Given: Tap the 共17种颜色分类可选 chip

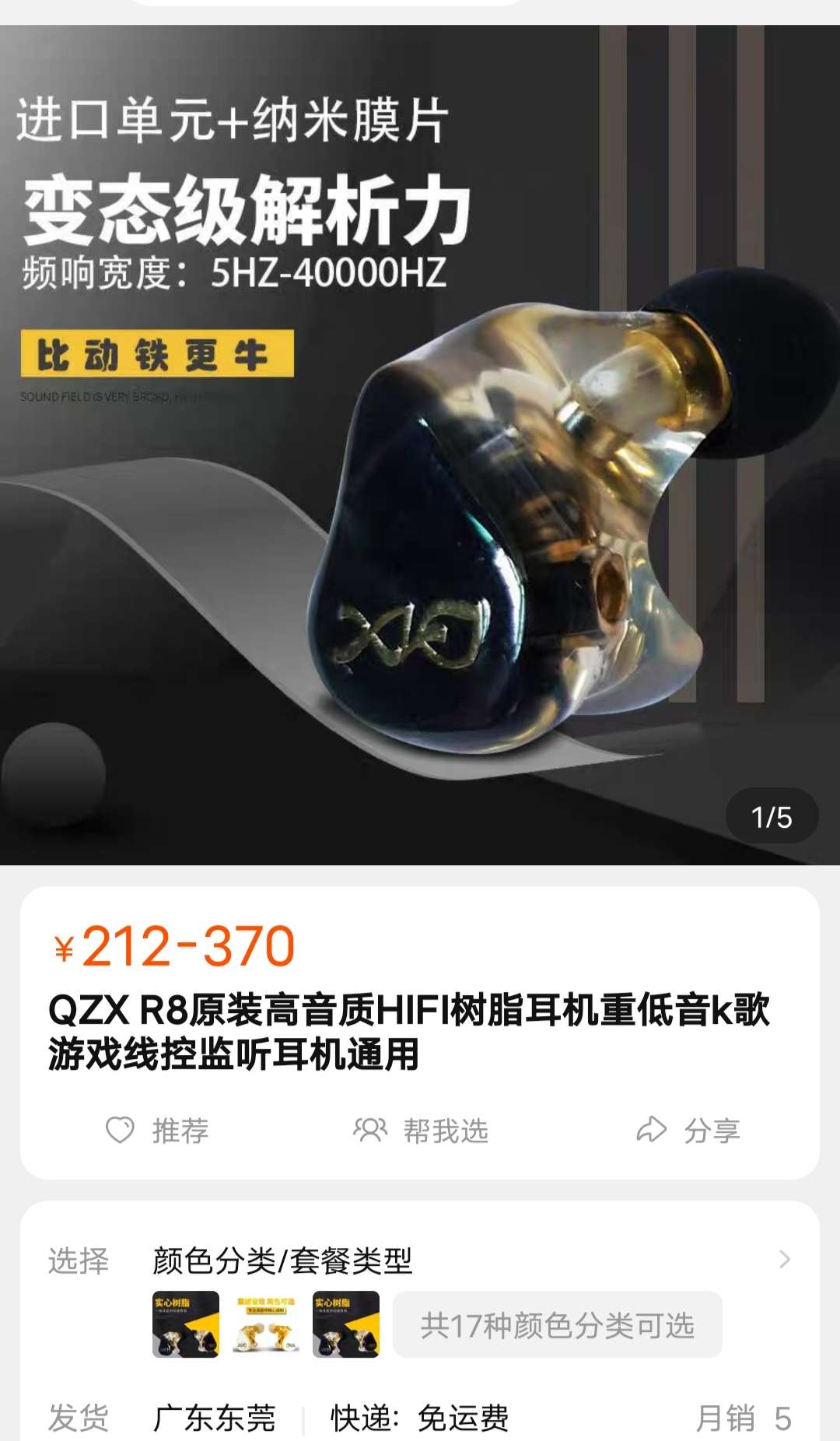Looking at the screenshot, I should click(x=557, y=1325).
